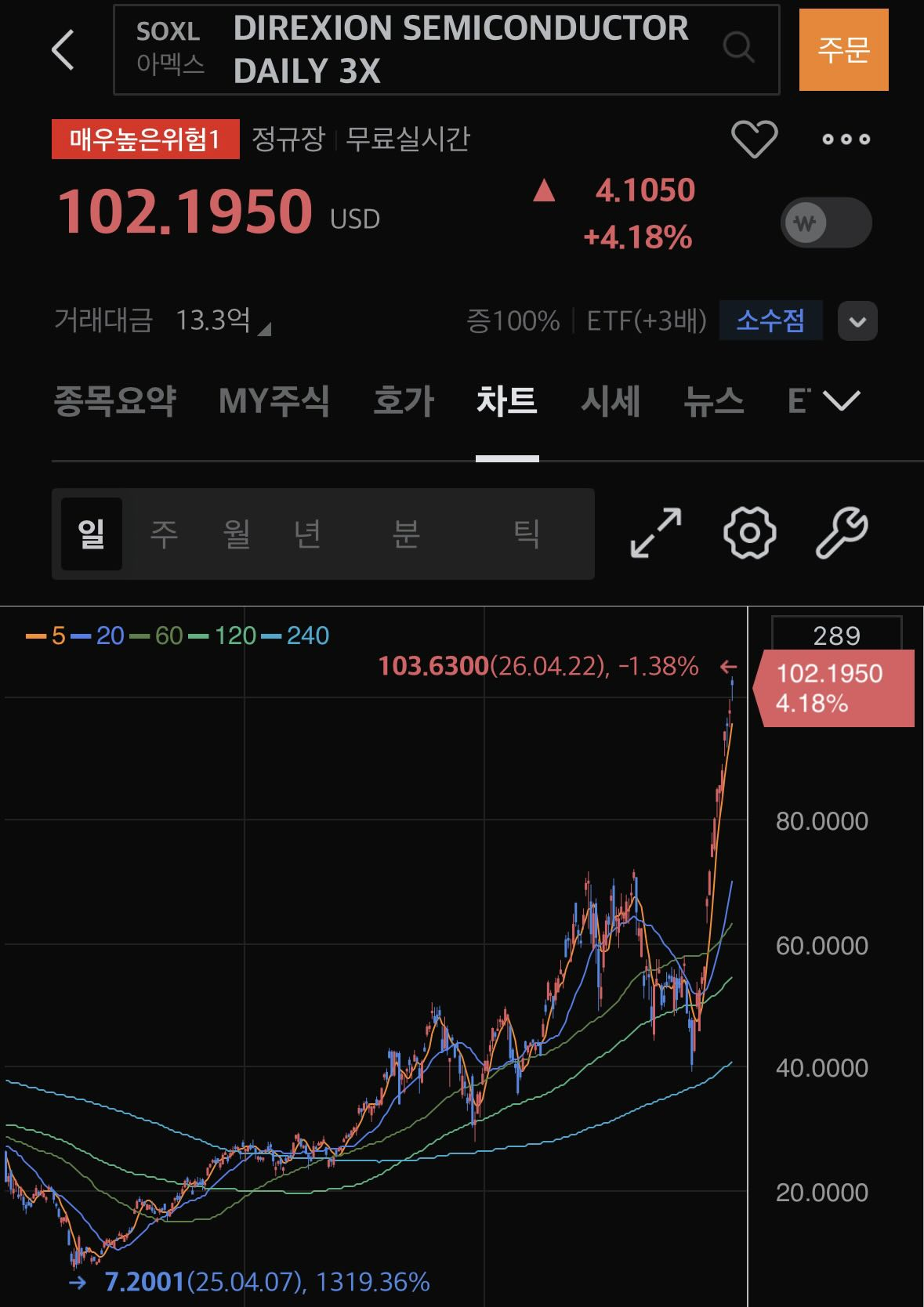
Task: Open the three-dot overflow menu
Action: tap(846, 139)
